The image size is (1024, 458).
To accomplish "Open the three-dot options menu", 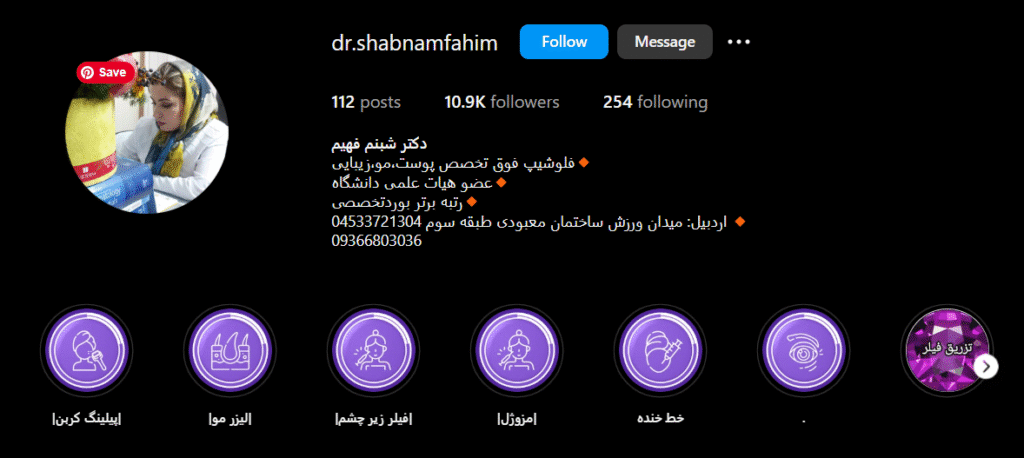I will [739, 42].
